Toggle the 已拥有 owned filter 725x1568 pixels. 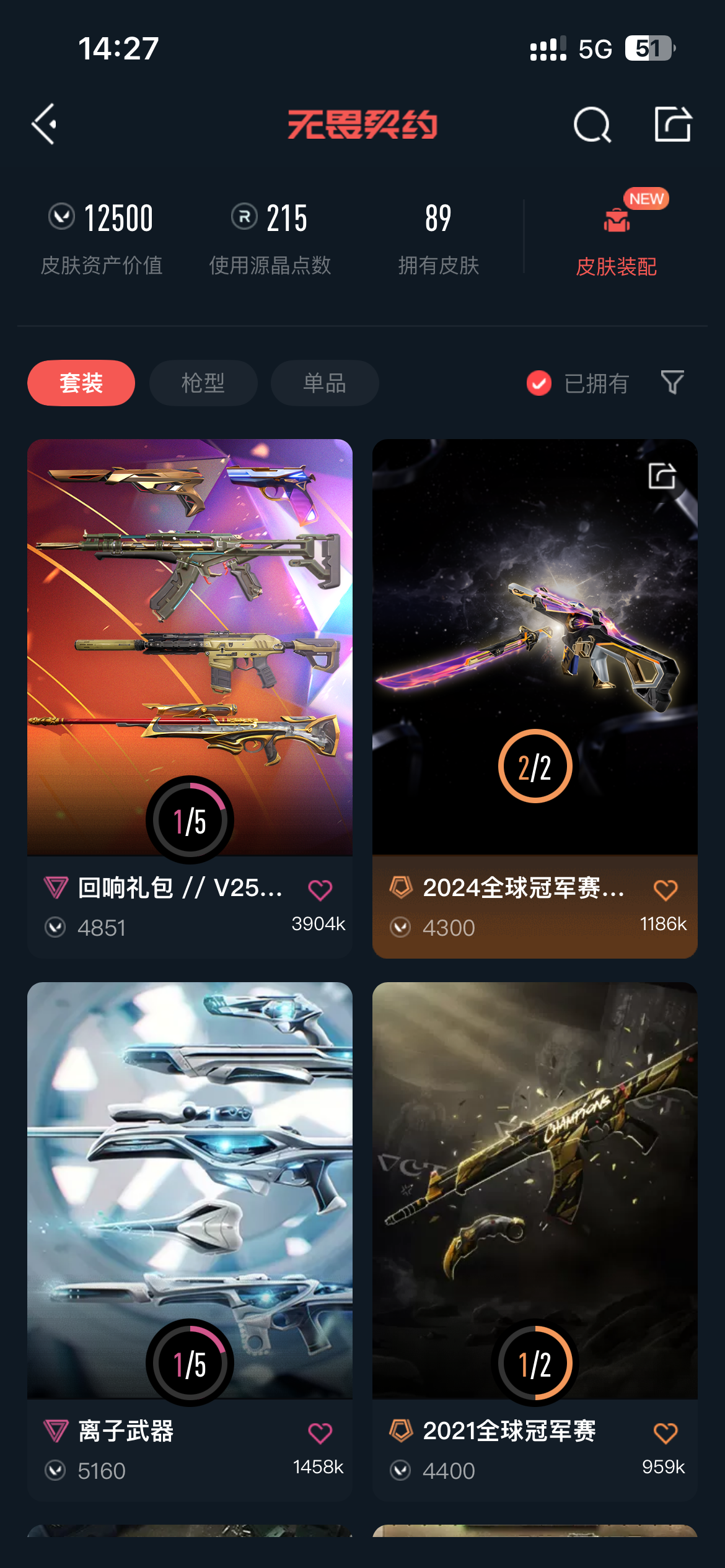(578, 383)
